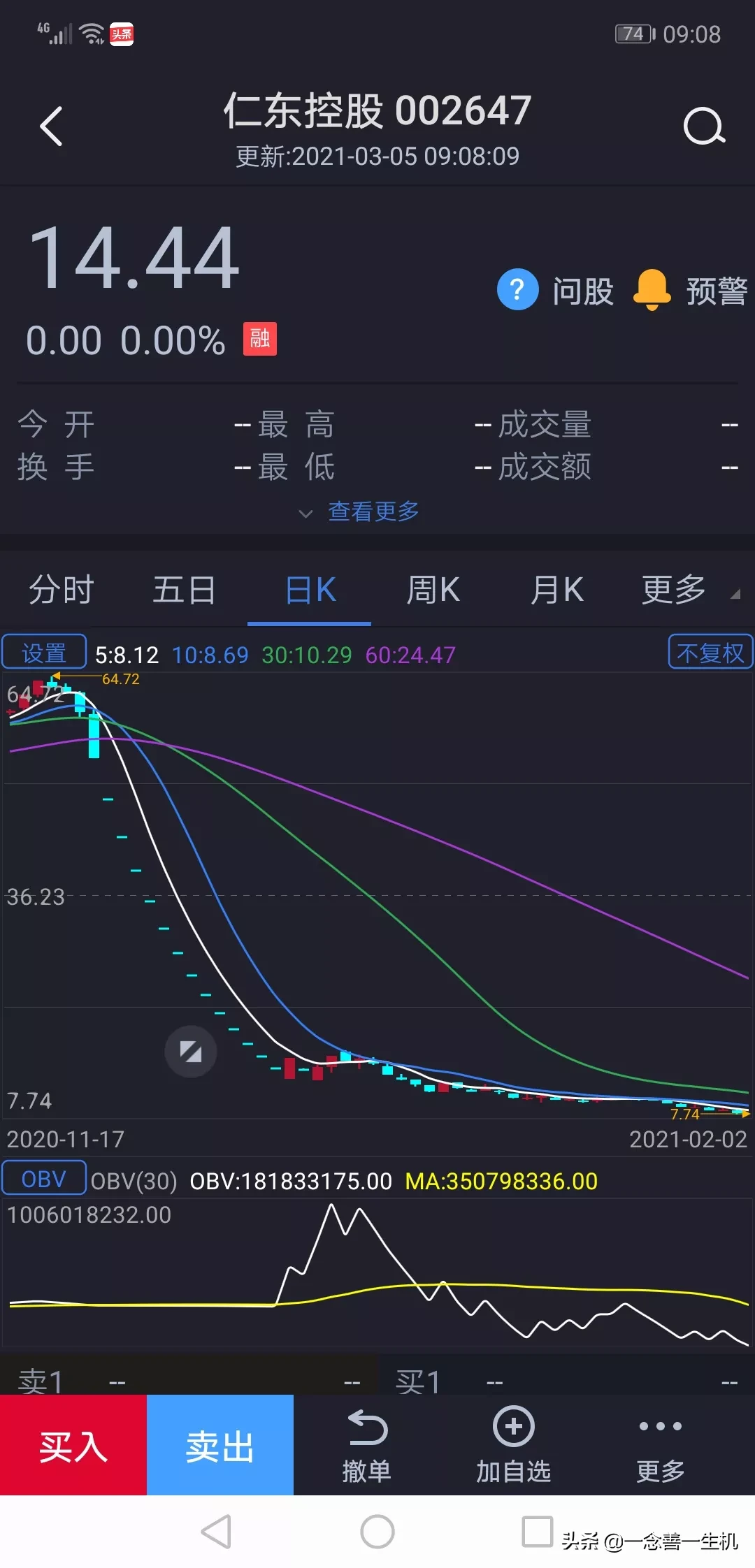Open 撤单 to cancel an order
Screen dimensions: 755x1568
pos(366,1446)
